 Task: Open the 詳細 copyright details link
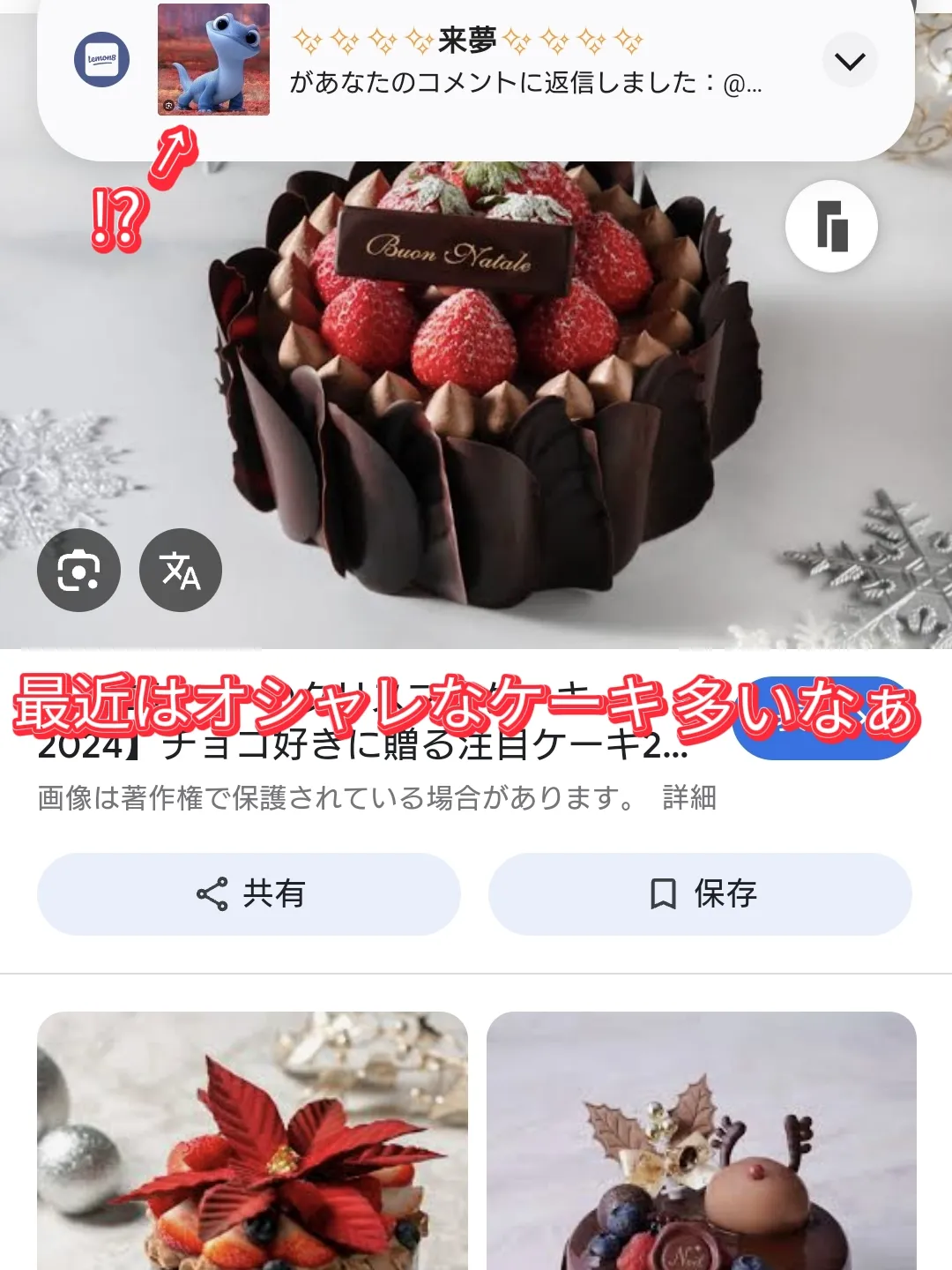click(x=689, y=798)
